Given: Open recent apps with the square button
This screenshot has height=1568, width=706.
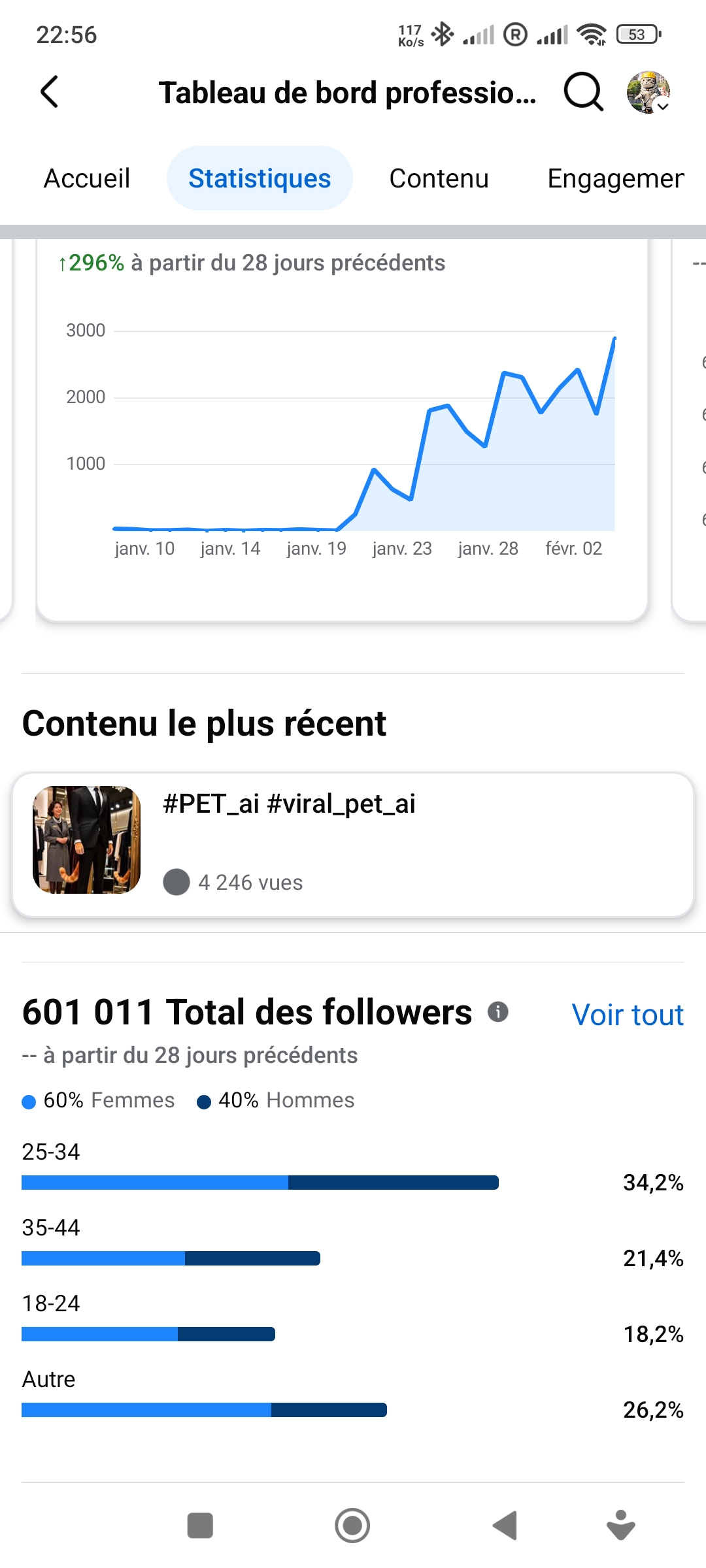Looking at the screenshot, I should pos(200,1526).
